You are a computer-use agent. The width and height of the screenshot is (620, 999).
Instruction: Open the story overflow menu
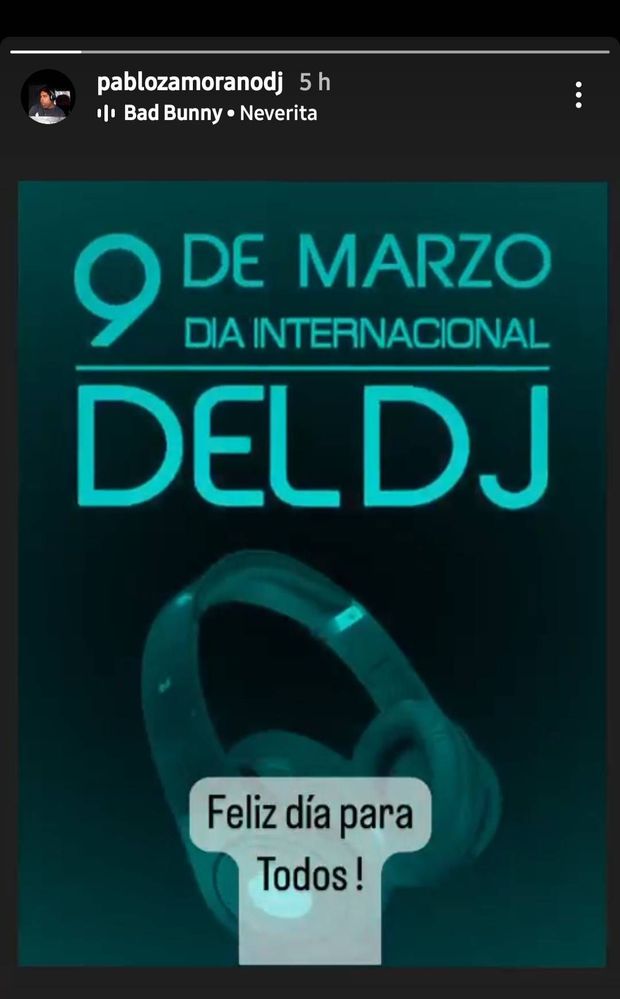[578, 96]
